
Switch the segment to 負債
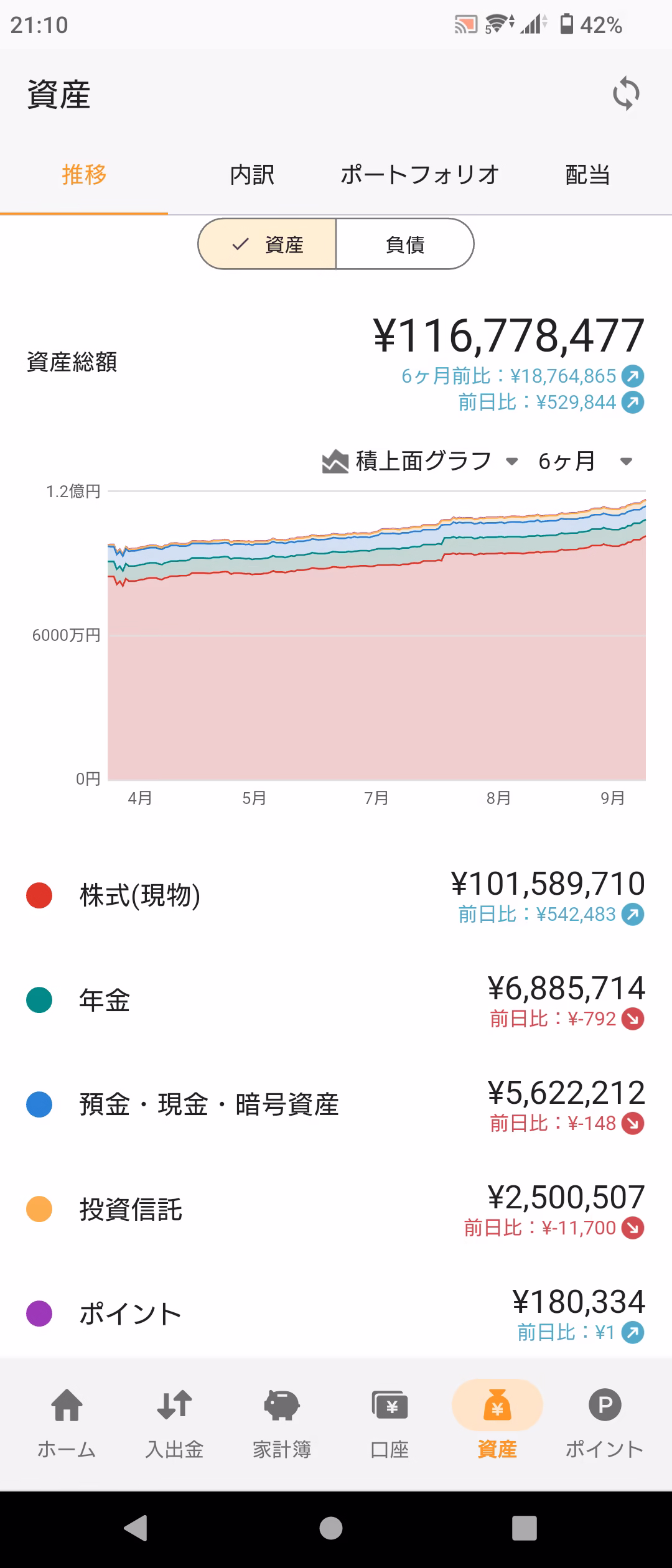coord(405,245)
